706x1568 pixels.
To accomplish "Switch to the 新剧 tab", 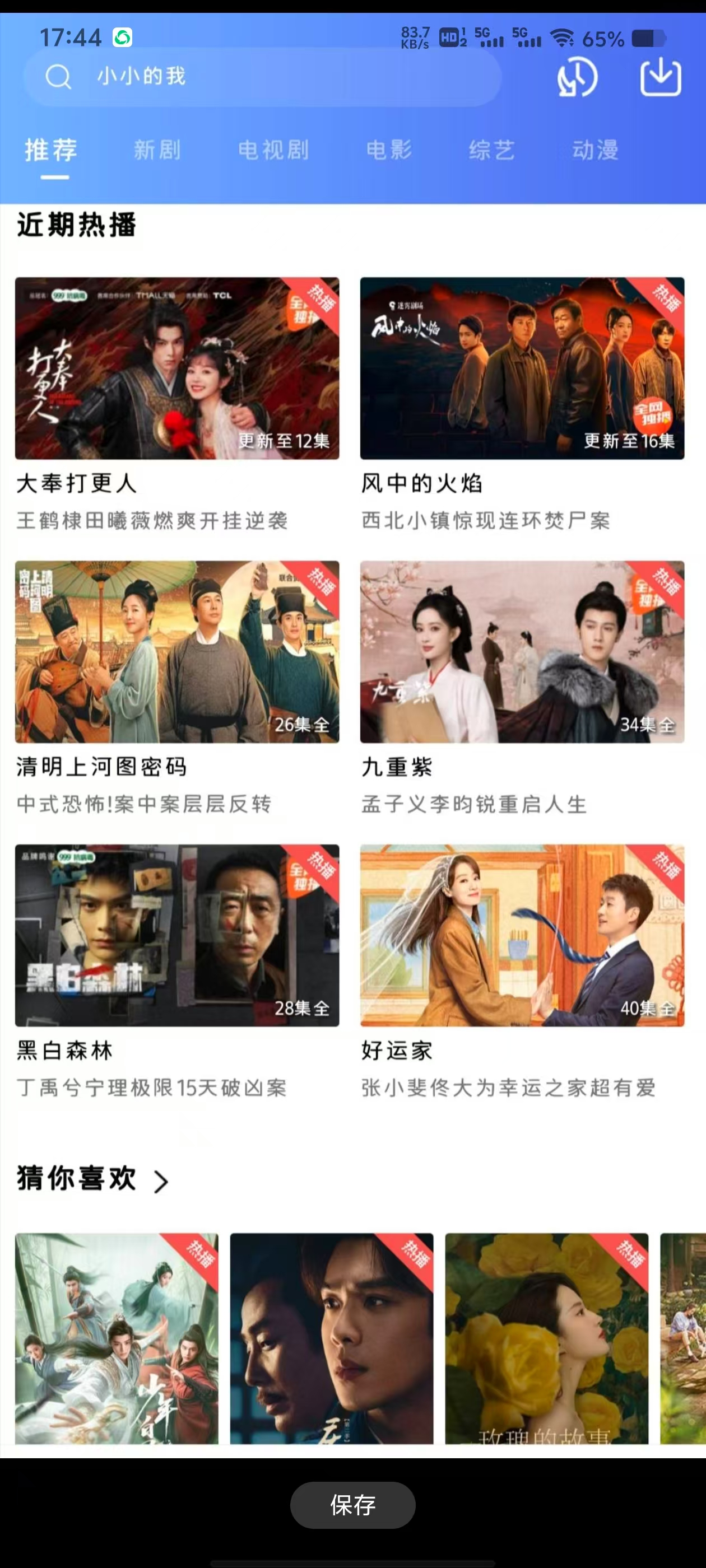I will click(157, 150).
